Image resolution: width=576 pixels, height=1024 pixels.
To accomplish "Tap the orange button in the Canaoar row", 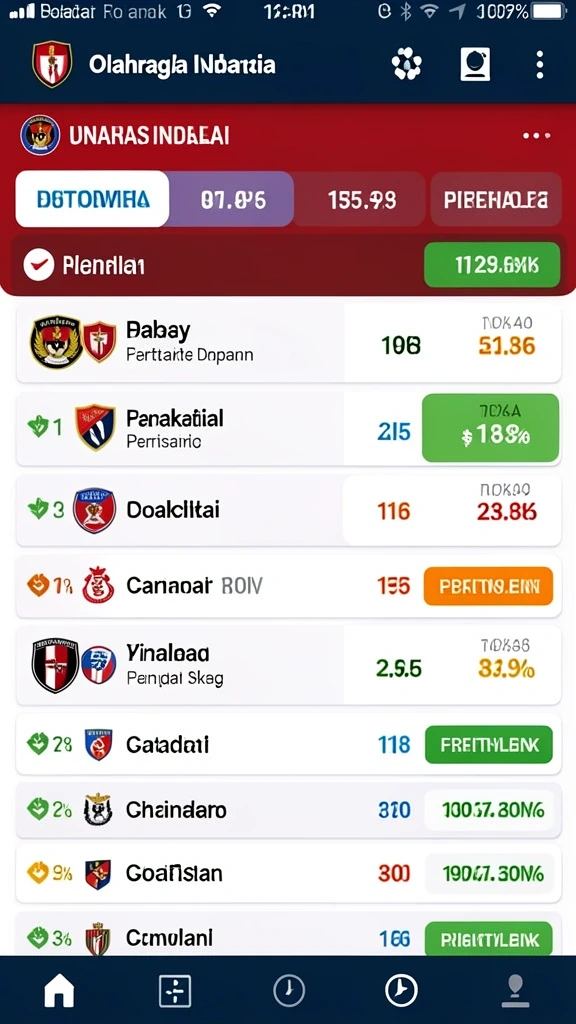I will 488,586.
